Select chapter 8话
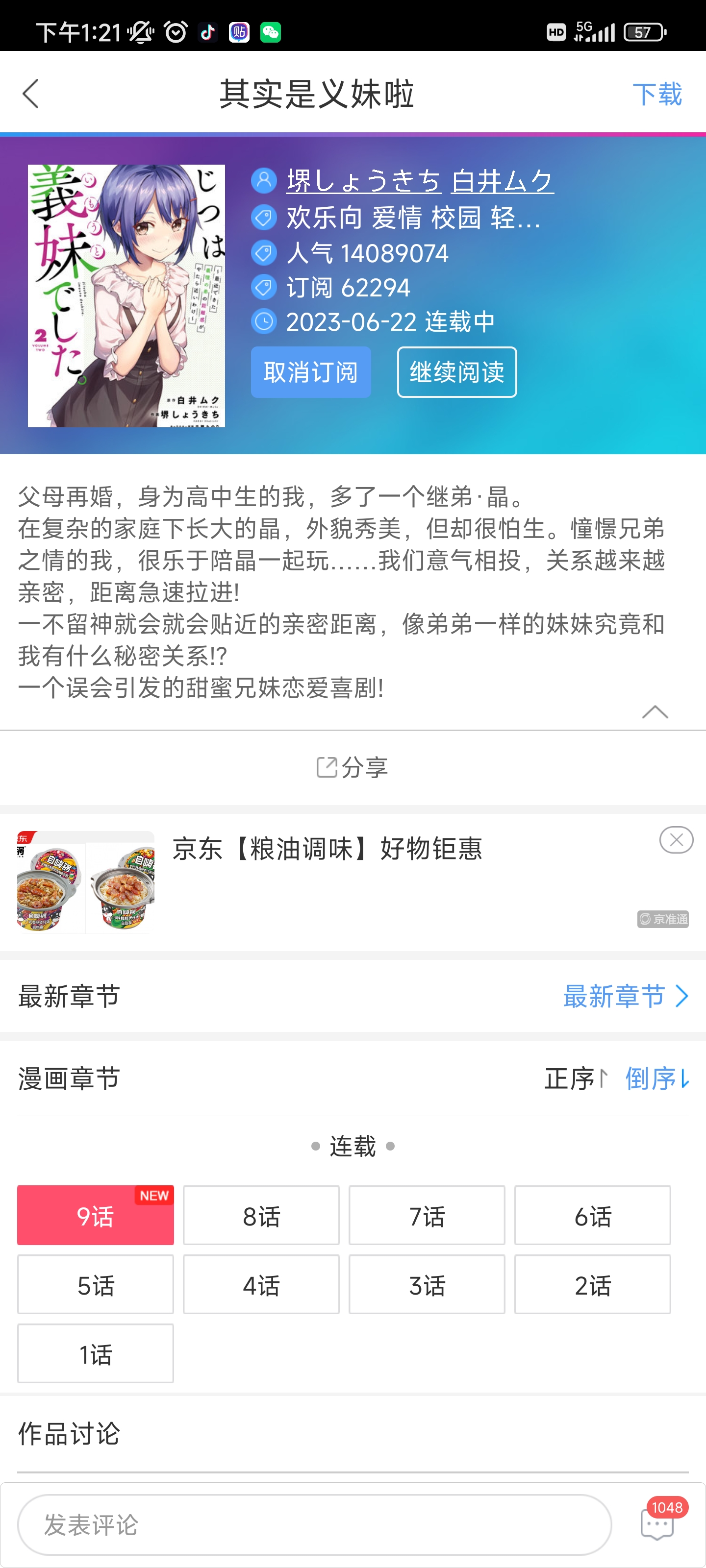Viewport: 706px width, 1568px height. [261, 1216]
